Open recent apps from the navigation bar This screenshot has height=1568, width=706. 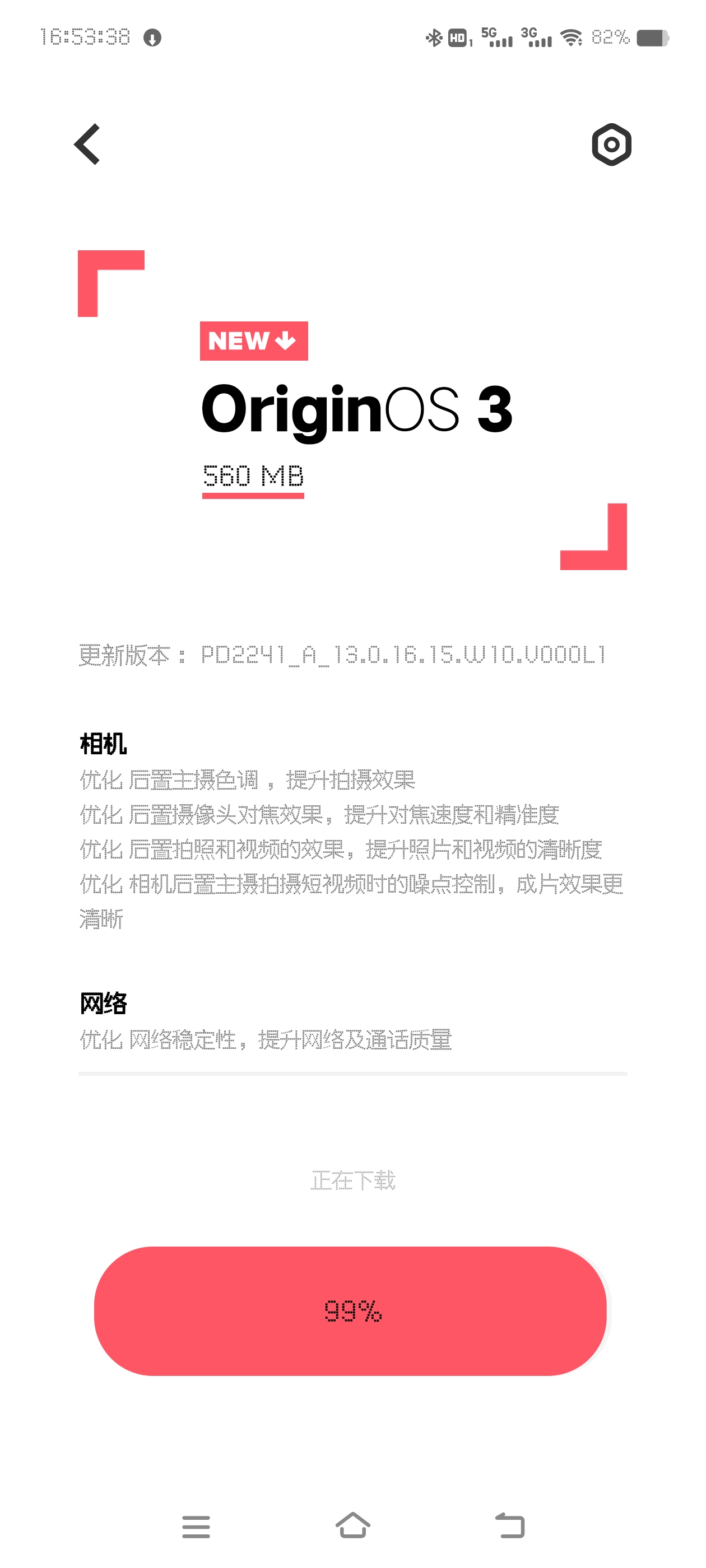tap(196, 1526)
